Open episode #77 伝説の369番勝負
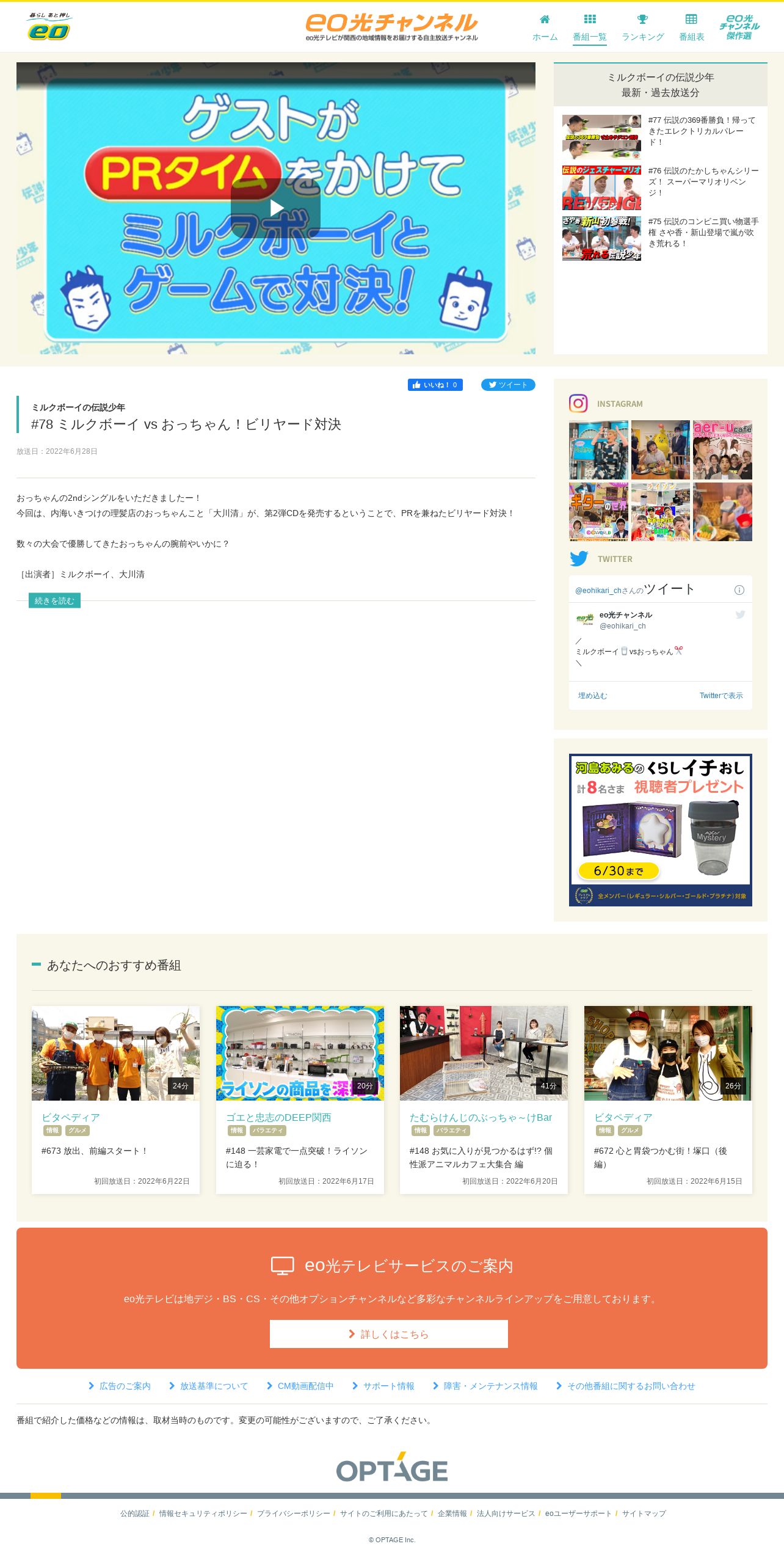 click(661, 137)
